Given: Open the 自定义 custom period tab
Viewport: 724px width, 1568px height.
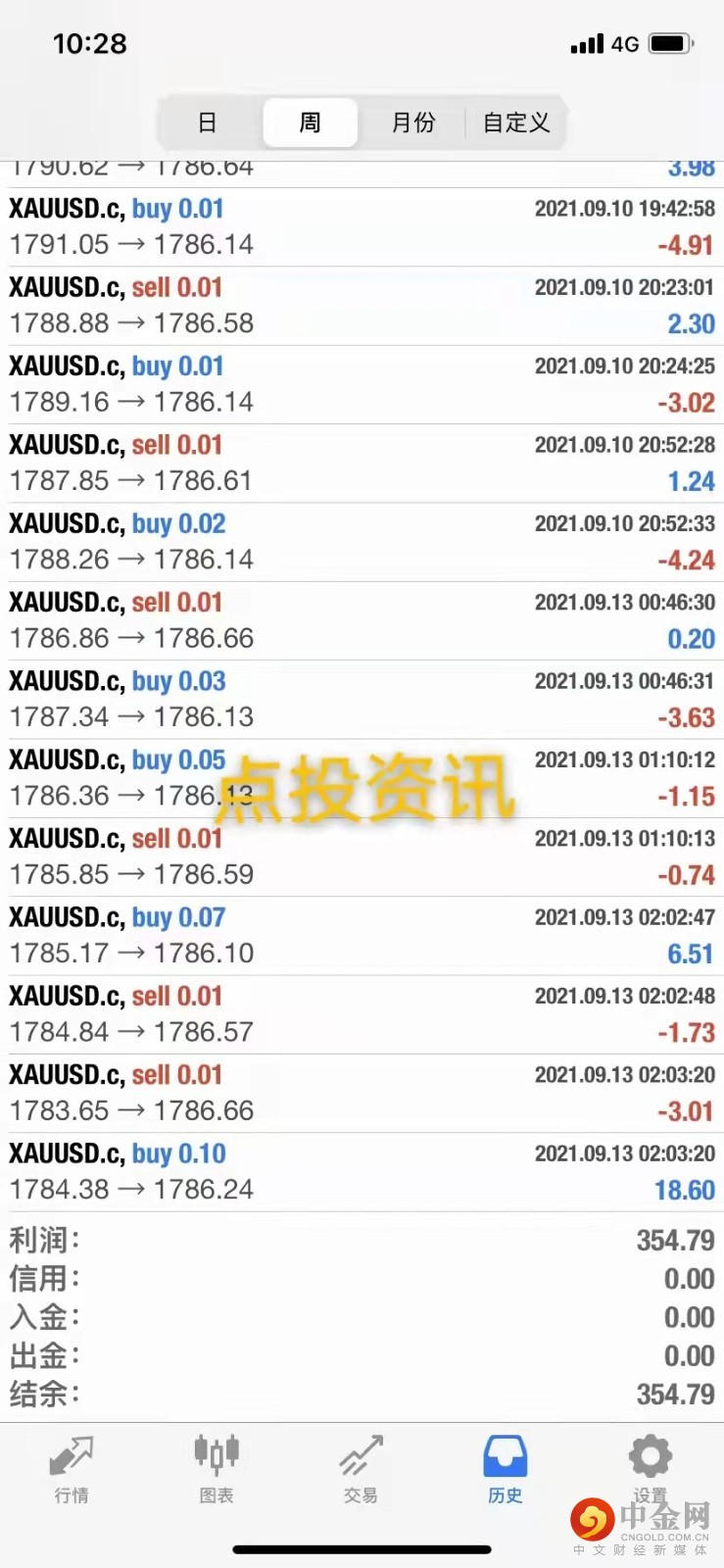Looking at the screenshot, I should 516,122.
